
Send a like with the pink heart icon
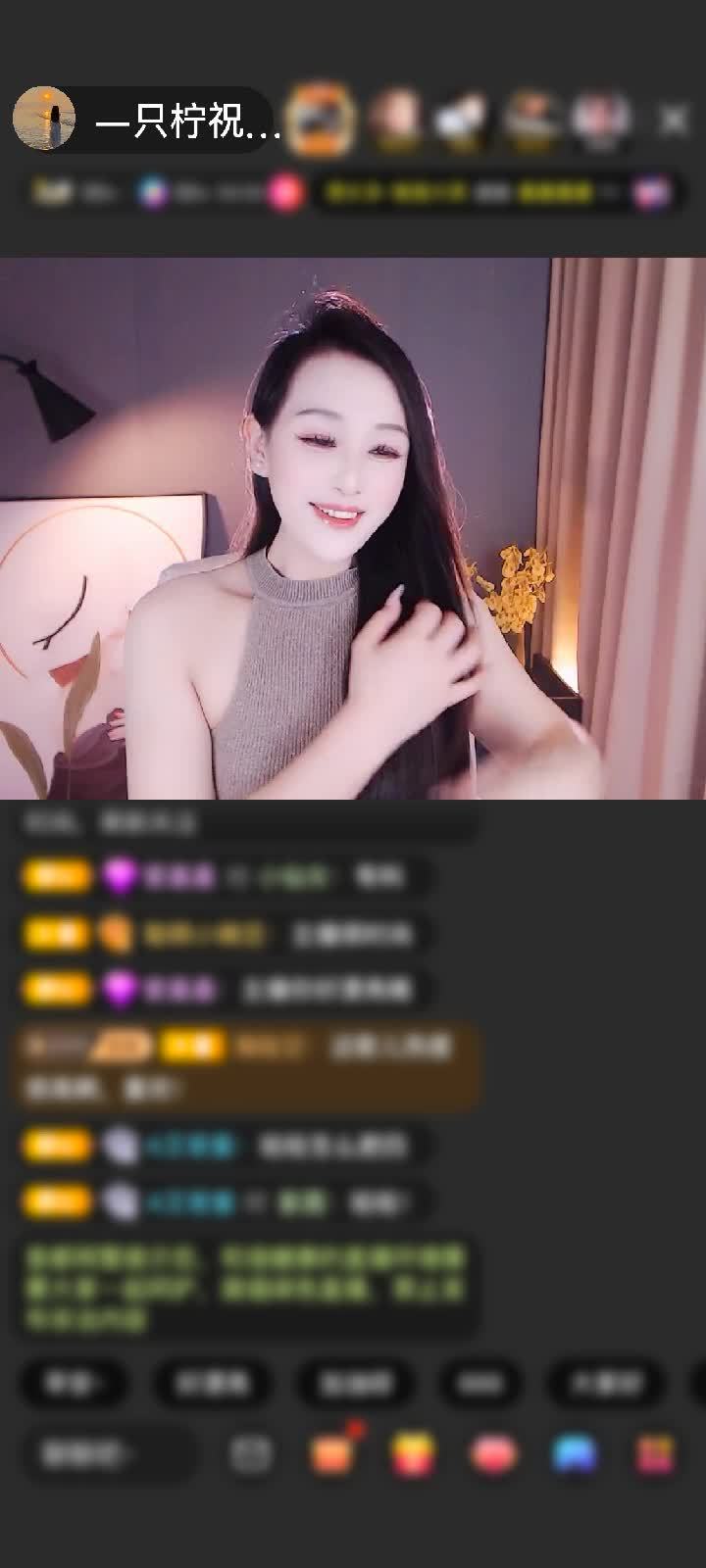(x=494, y=1453)
